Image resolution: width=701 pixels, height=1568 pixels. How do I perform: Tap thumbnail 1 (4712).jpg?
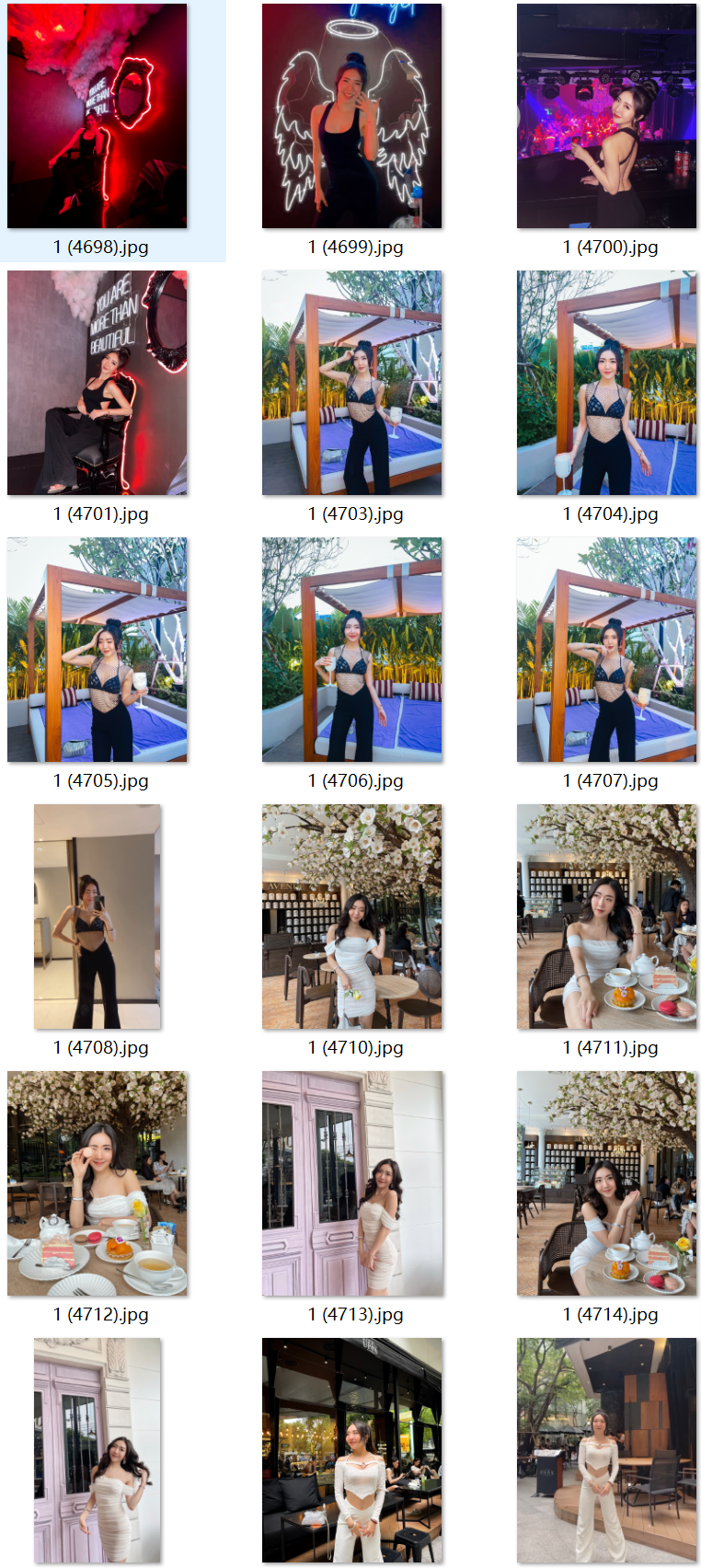click(97, 1183)
